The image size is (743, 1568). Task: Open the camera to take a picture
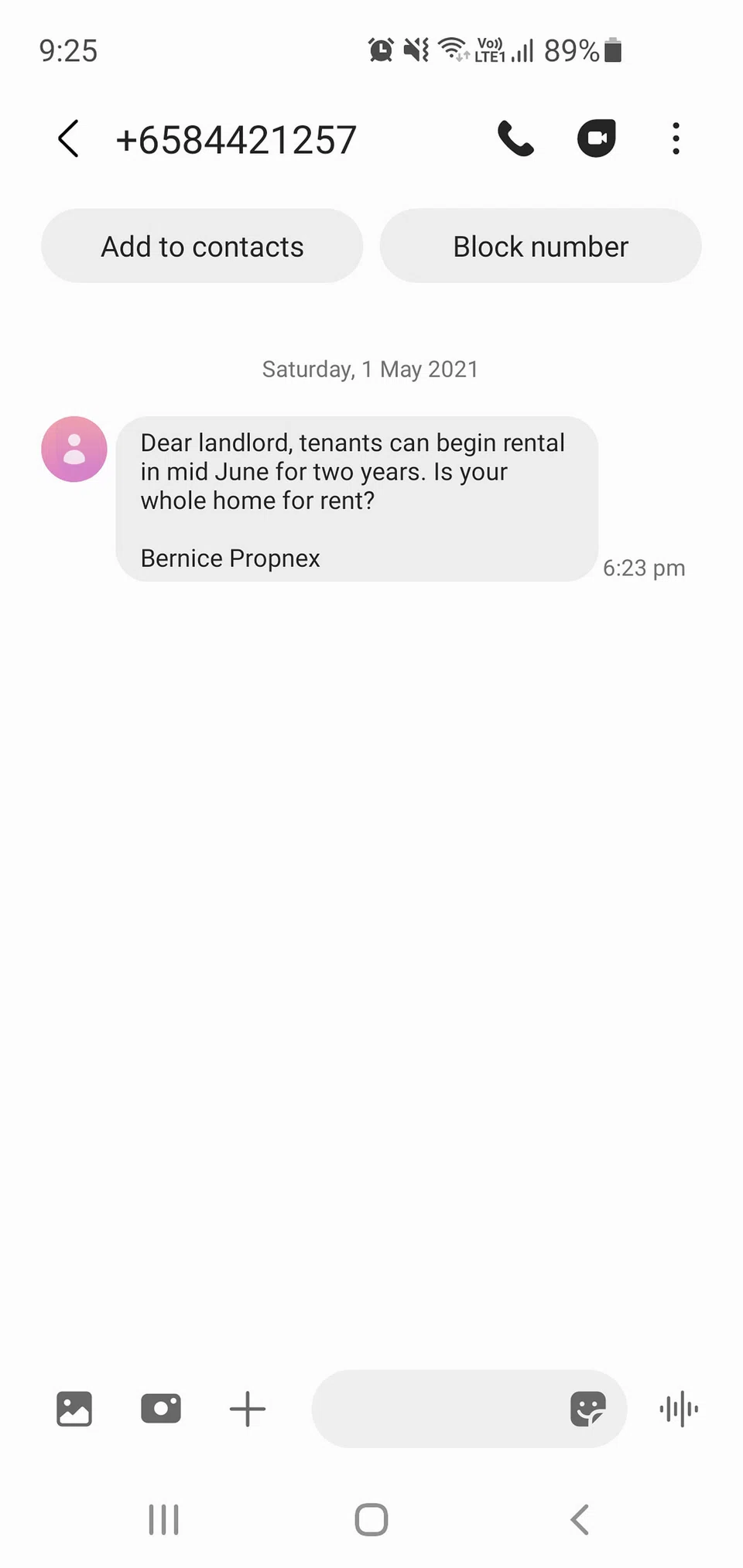161,1409
